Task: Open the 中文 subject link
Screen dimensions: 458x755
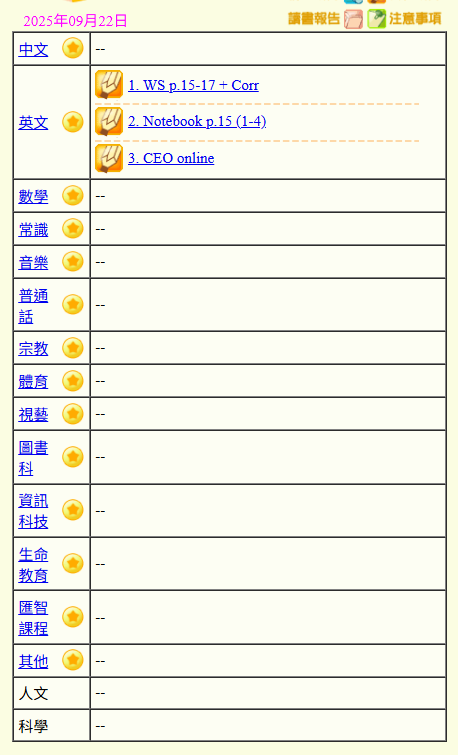Action: (33, 50)
